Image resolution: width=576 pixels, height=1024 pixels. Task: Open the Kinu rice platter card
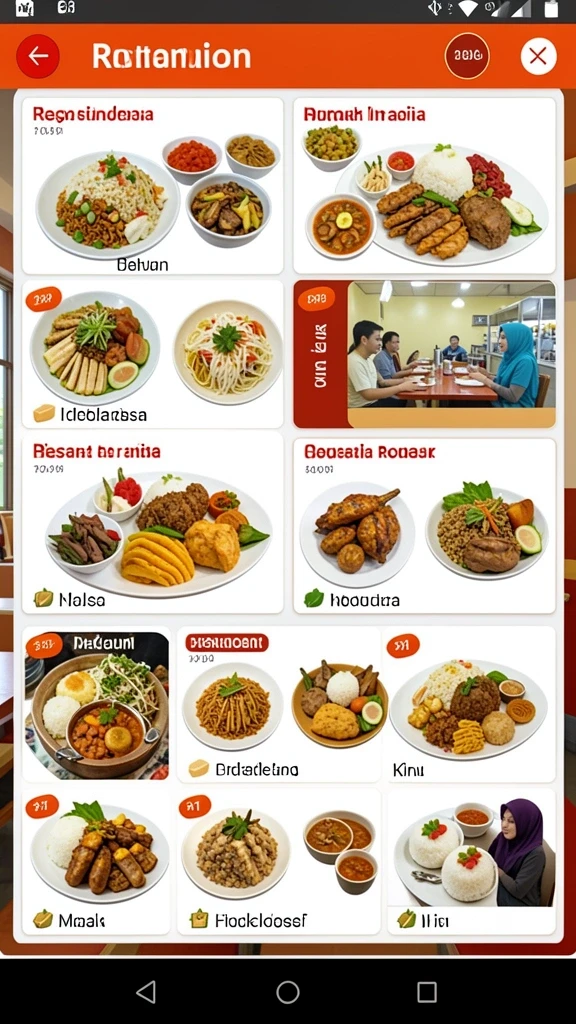pyautogui.click(x=470, y=705)
